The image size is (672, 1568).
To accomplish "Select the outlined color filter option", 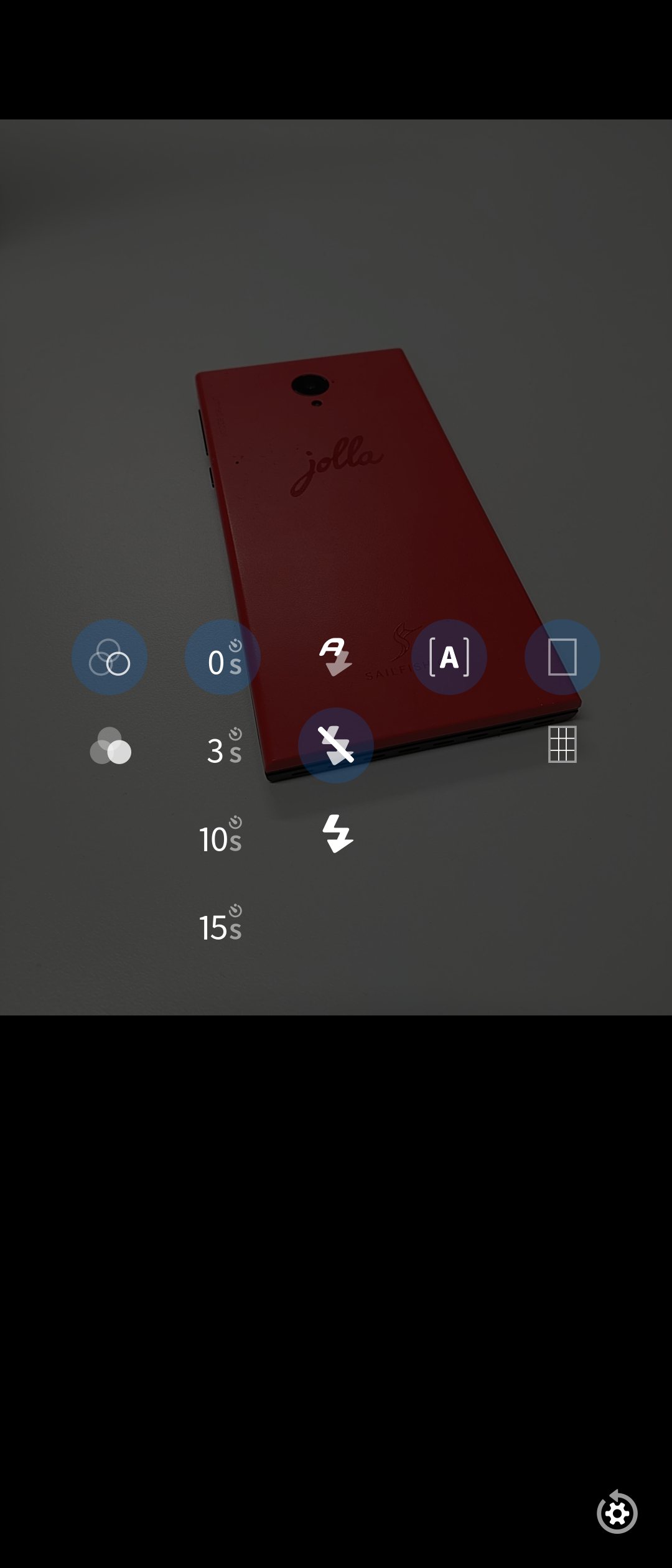I will tap(110, 657).
